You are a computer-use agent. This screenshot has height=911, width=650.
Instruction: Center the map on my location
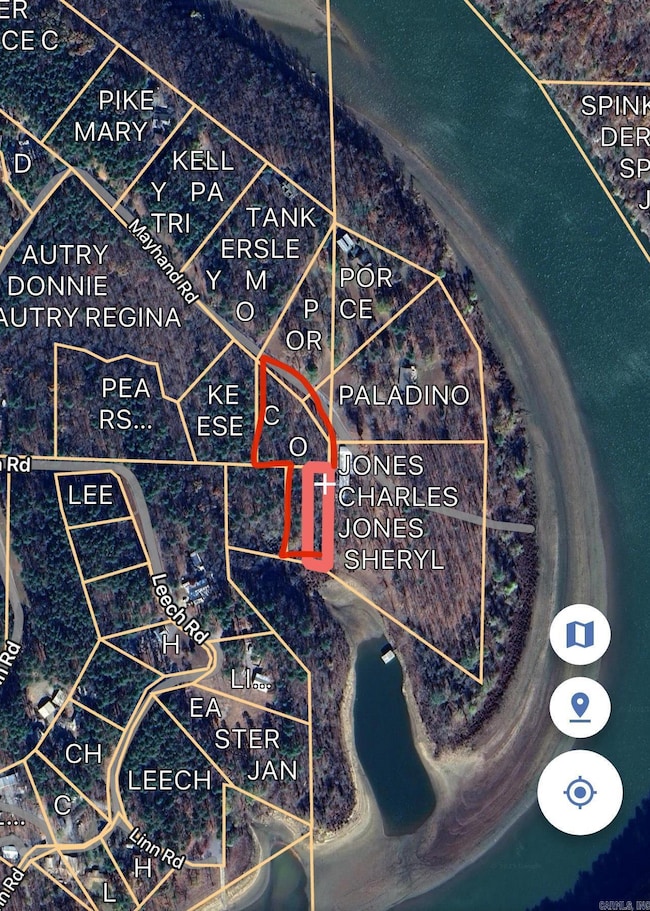coord(579,793)
